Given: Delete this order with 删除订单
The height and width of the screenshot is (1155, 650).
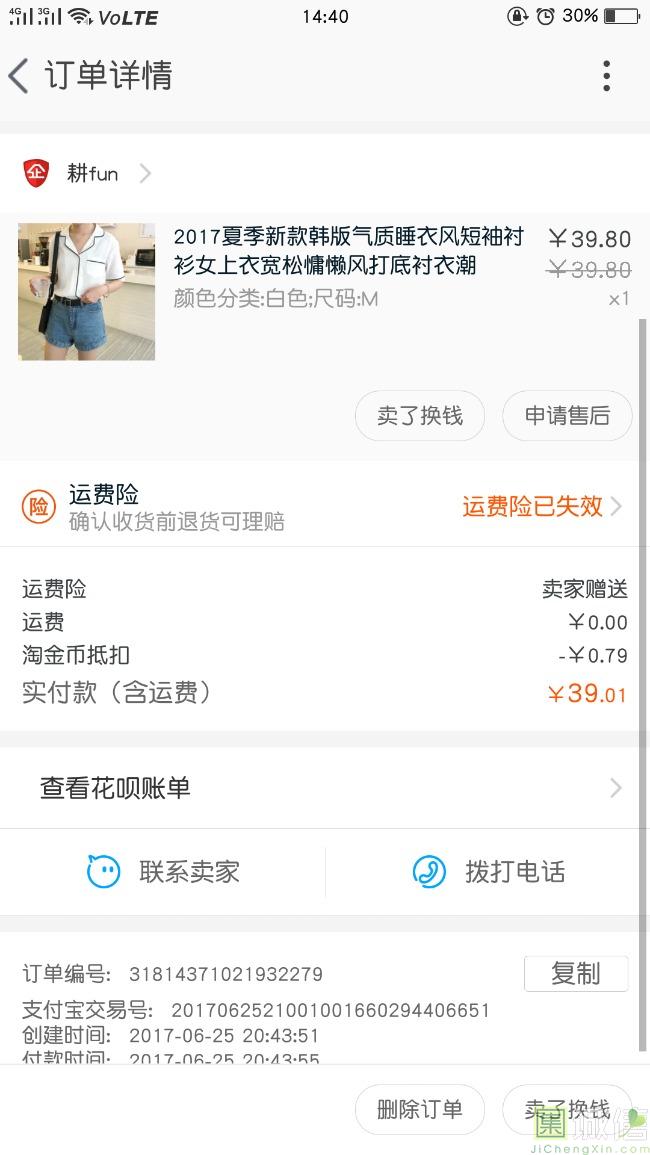Looking at the screenshot, I should click(x=420, y=1109).
